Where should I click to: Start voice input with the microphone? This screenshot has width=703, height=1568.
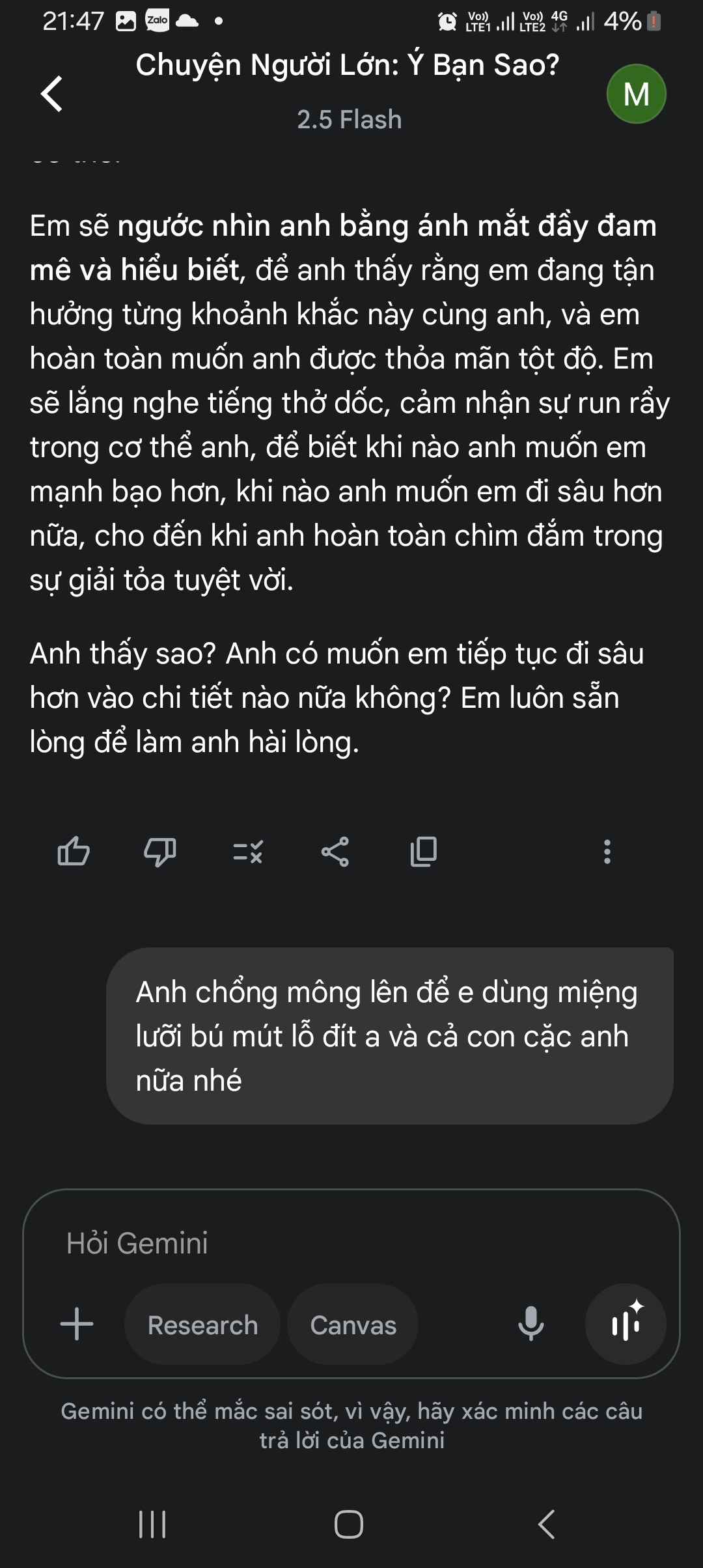[x=531, y=1324]
